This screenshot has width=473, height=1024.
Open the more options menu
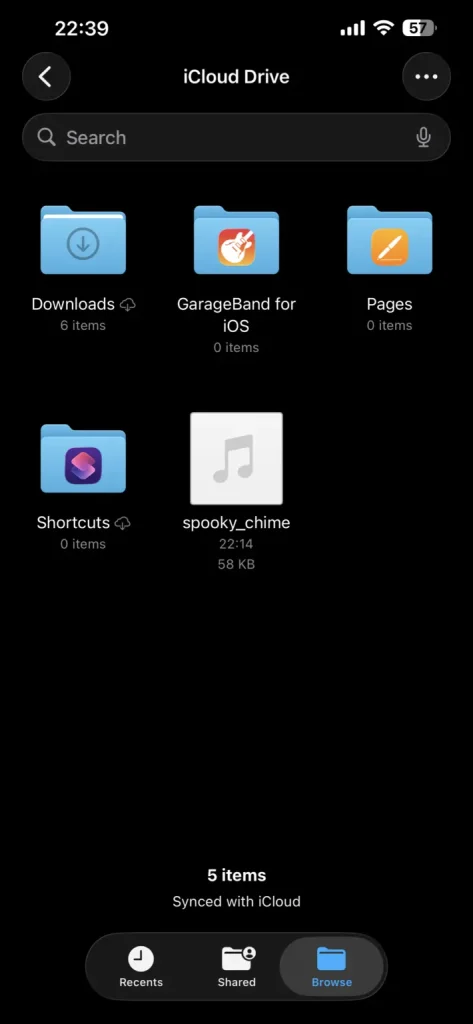[x=427, y=77]
